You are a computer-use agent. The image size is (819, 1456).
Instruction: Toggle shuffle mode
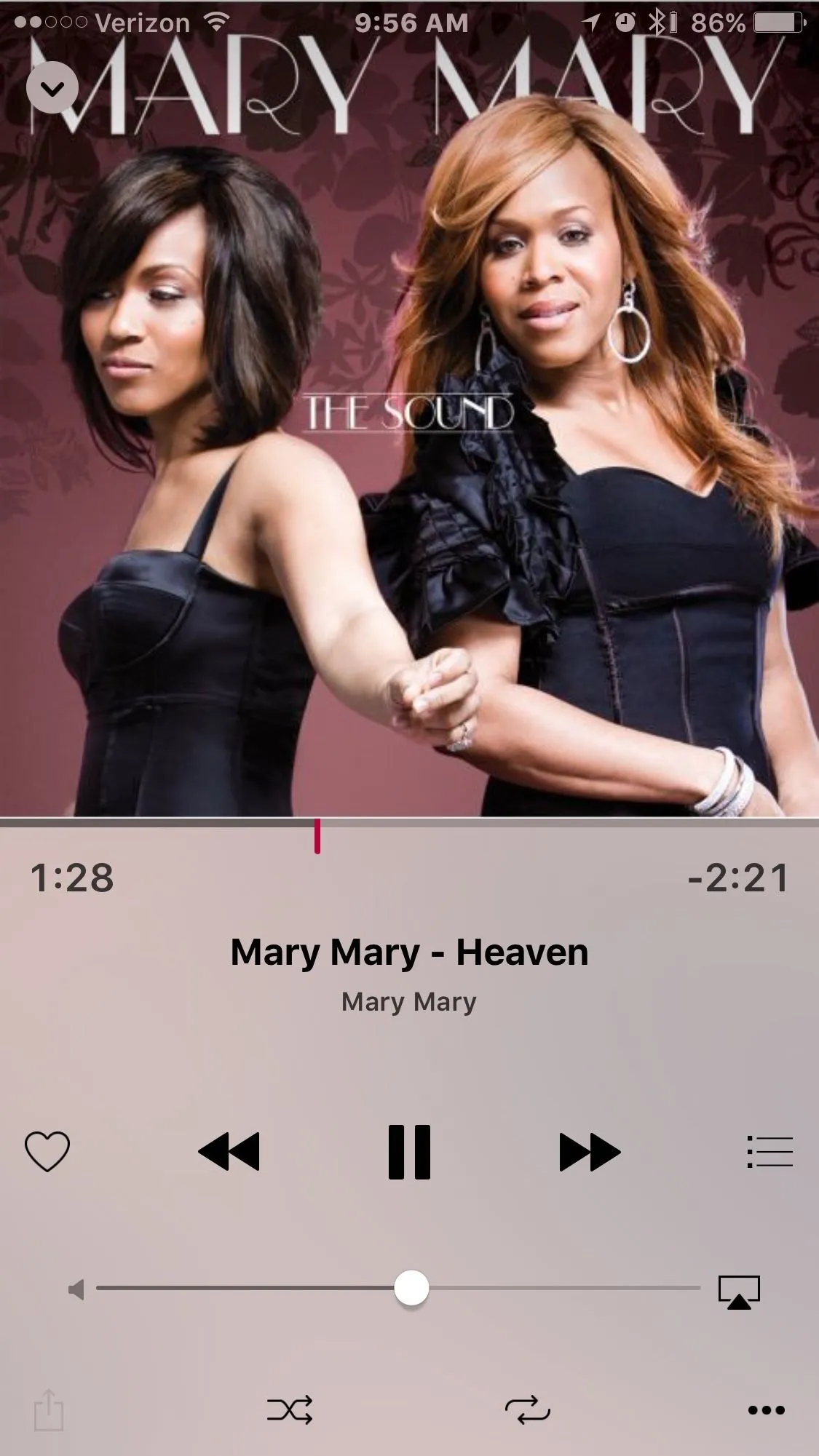click(x=290, y=1409)
